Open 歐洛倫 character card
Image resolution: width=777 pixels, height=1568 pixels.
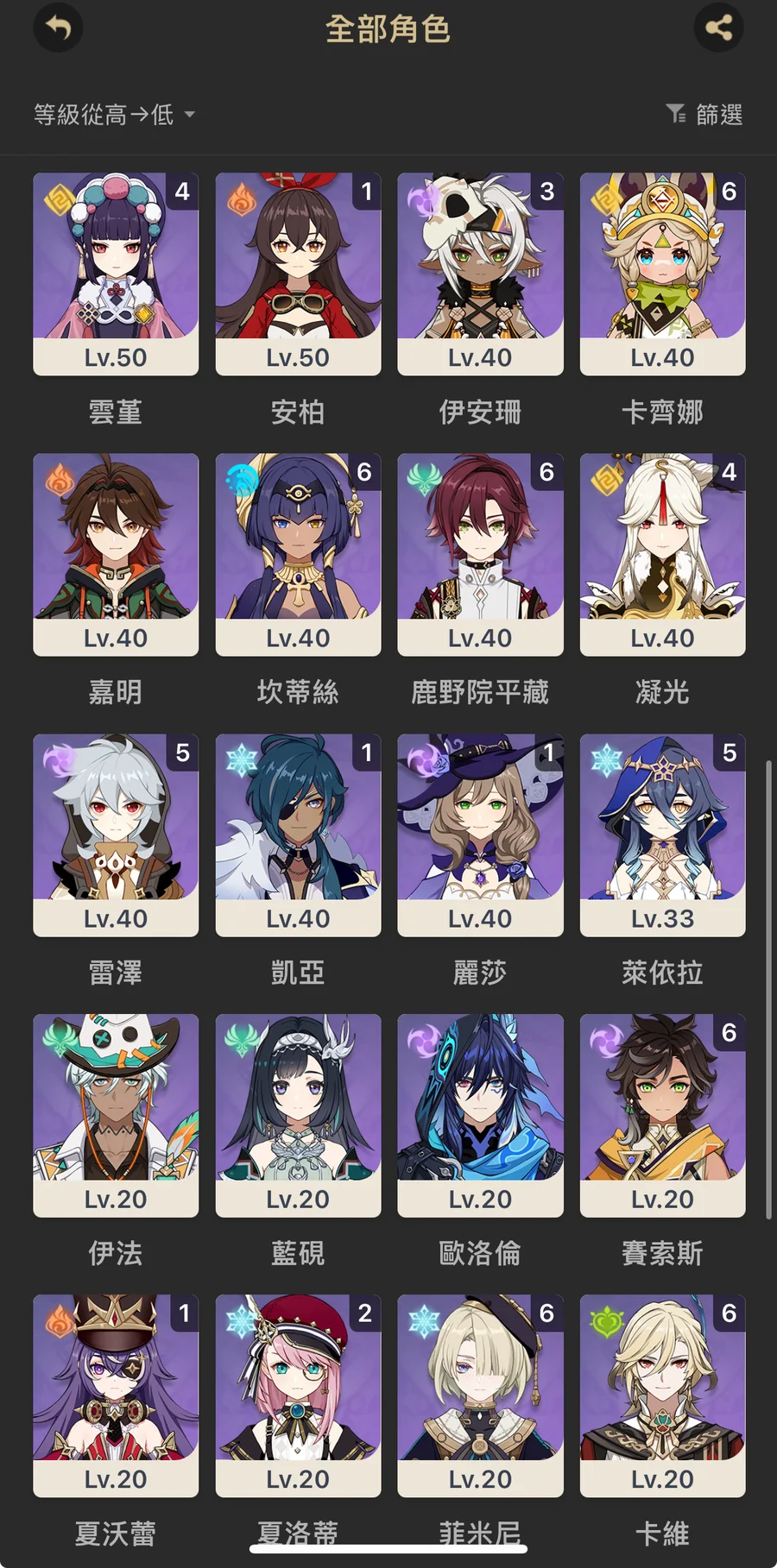coord(480,1115)
